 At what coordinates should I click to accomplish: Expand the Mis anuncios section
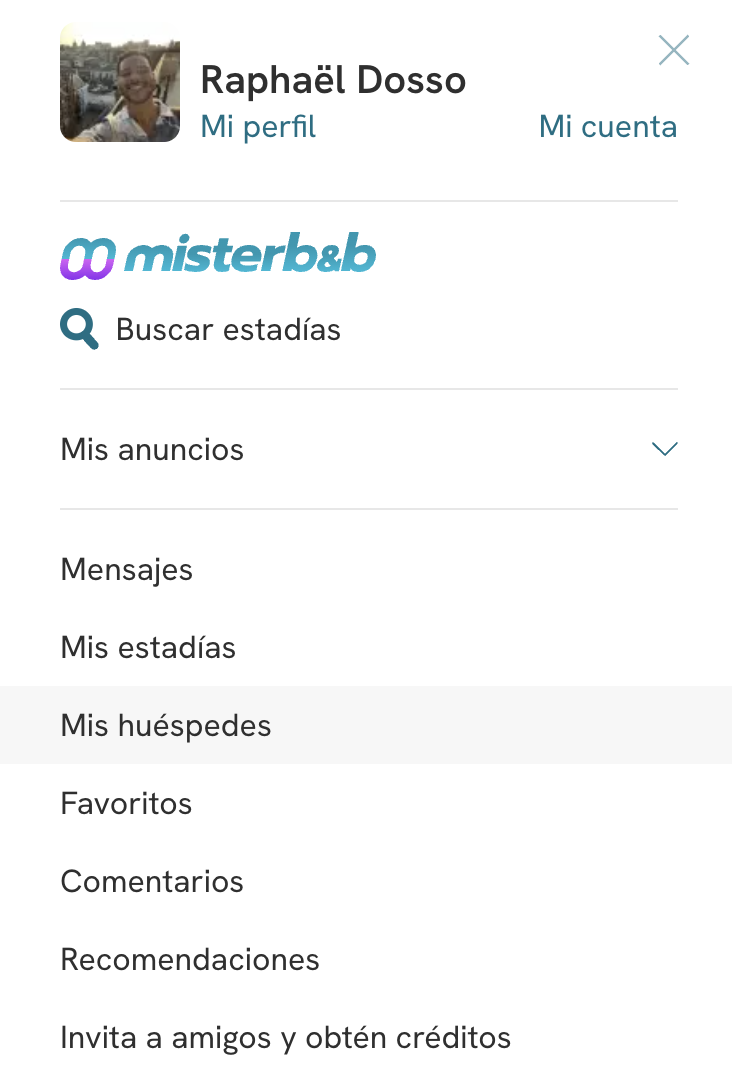tap(664, 449)
